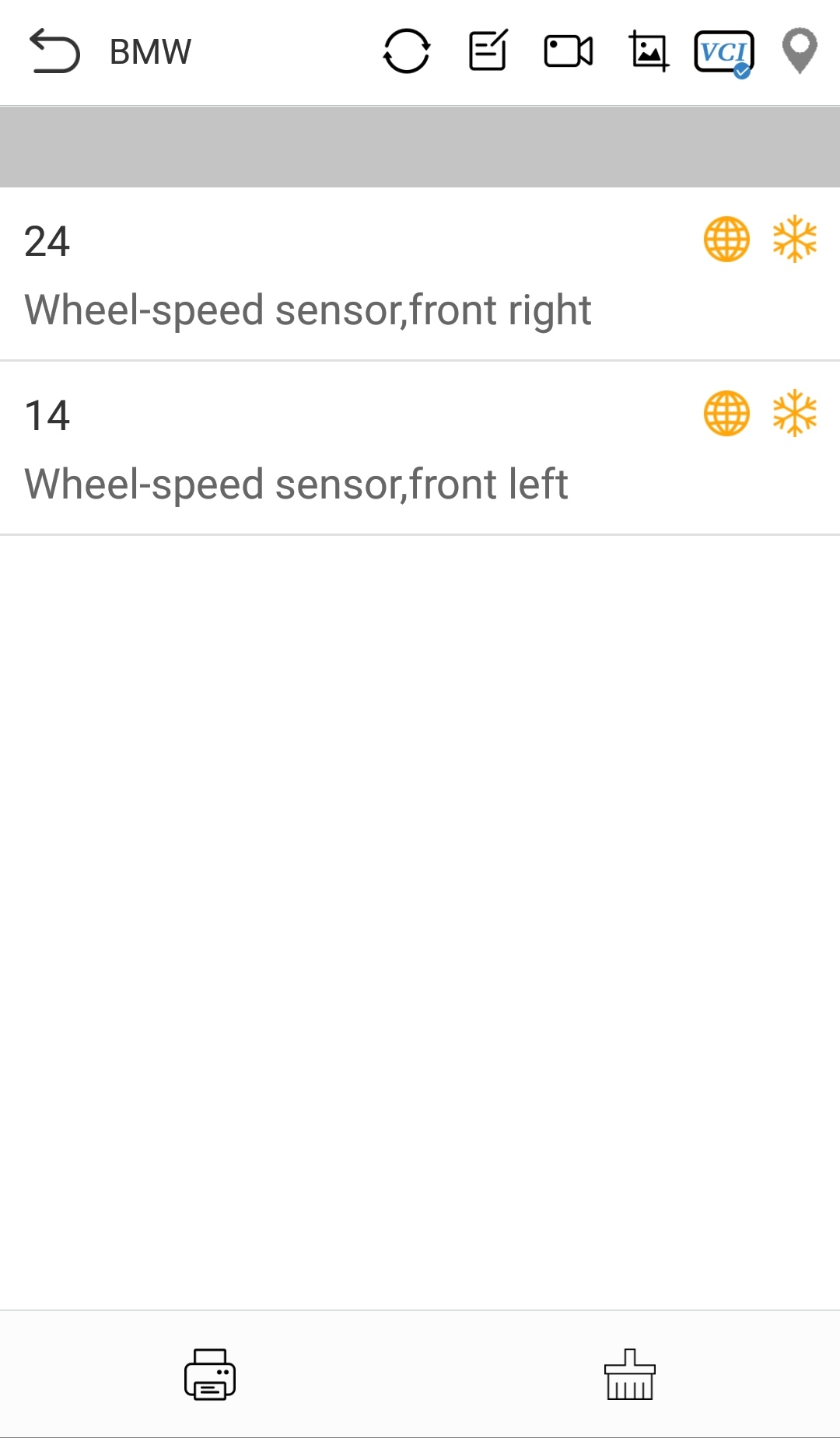Start screen recording with the camera icon

pos(569,51)
